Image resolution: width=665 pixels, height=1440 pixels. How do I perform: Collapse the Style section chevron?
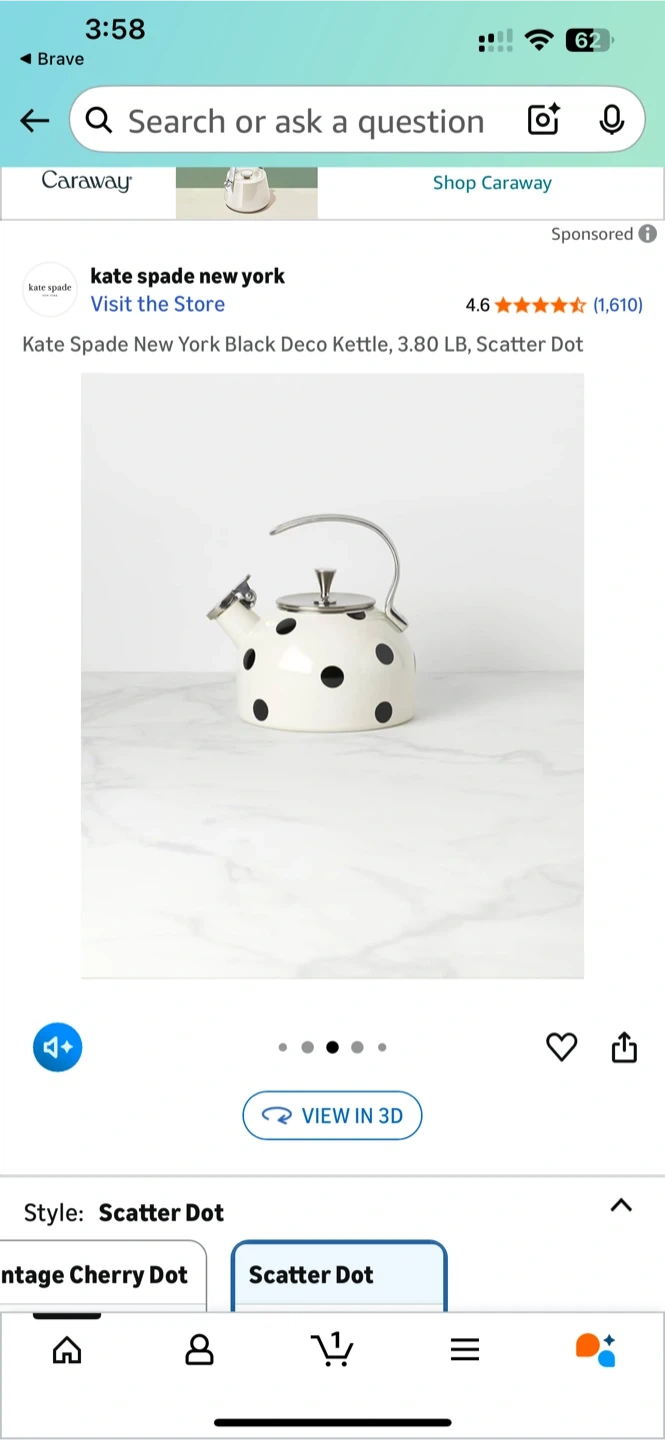621,1205
